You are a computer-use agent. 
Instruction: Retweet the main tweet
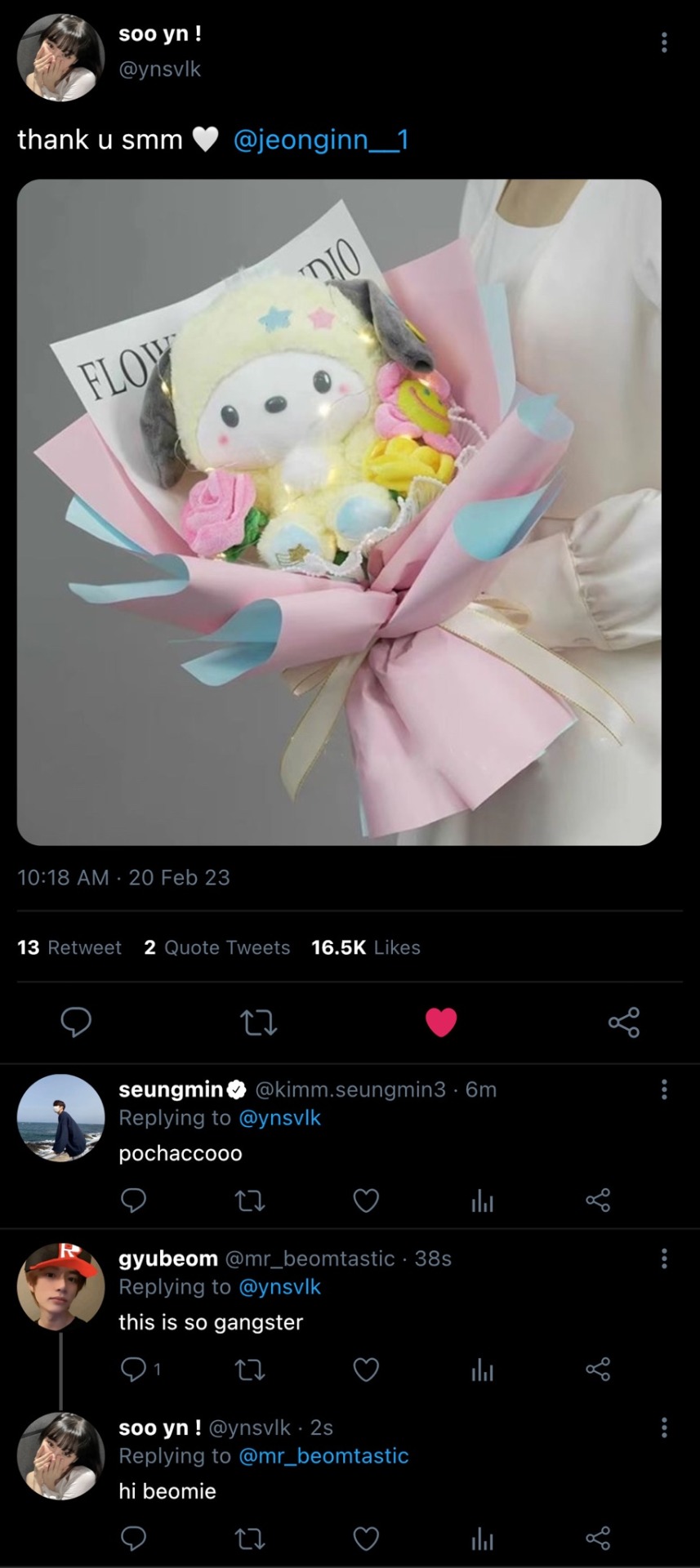pos(259,1022)
